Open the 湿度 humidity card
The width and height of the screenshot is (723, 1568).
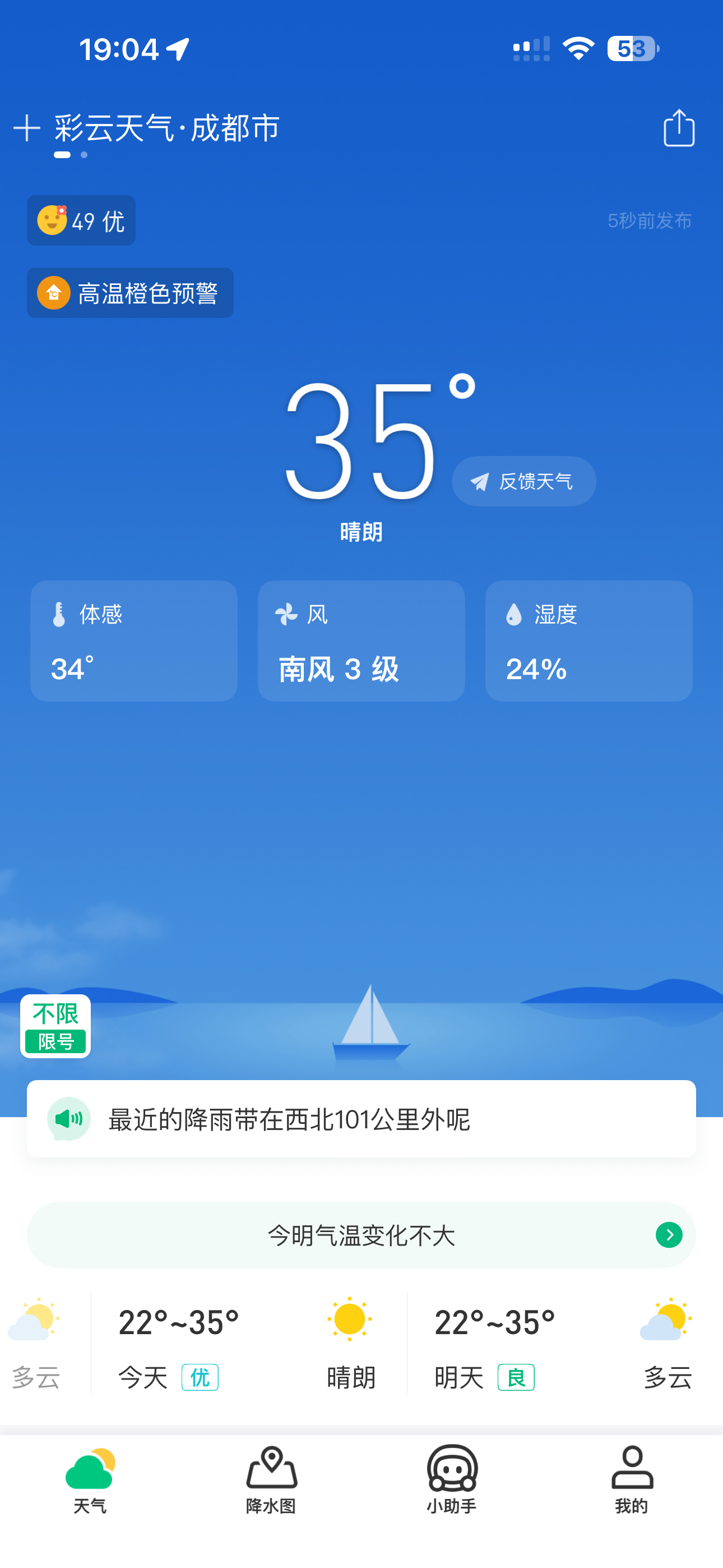point(588,641)
